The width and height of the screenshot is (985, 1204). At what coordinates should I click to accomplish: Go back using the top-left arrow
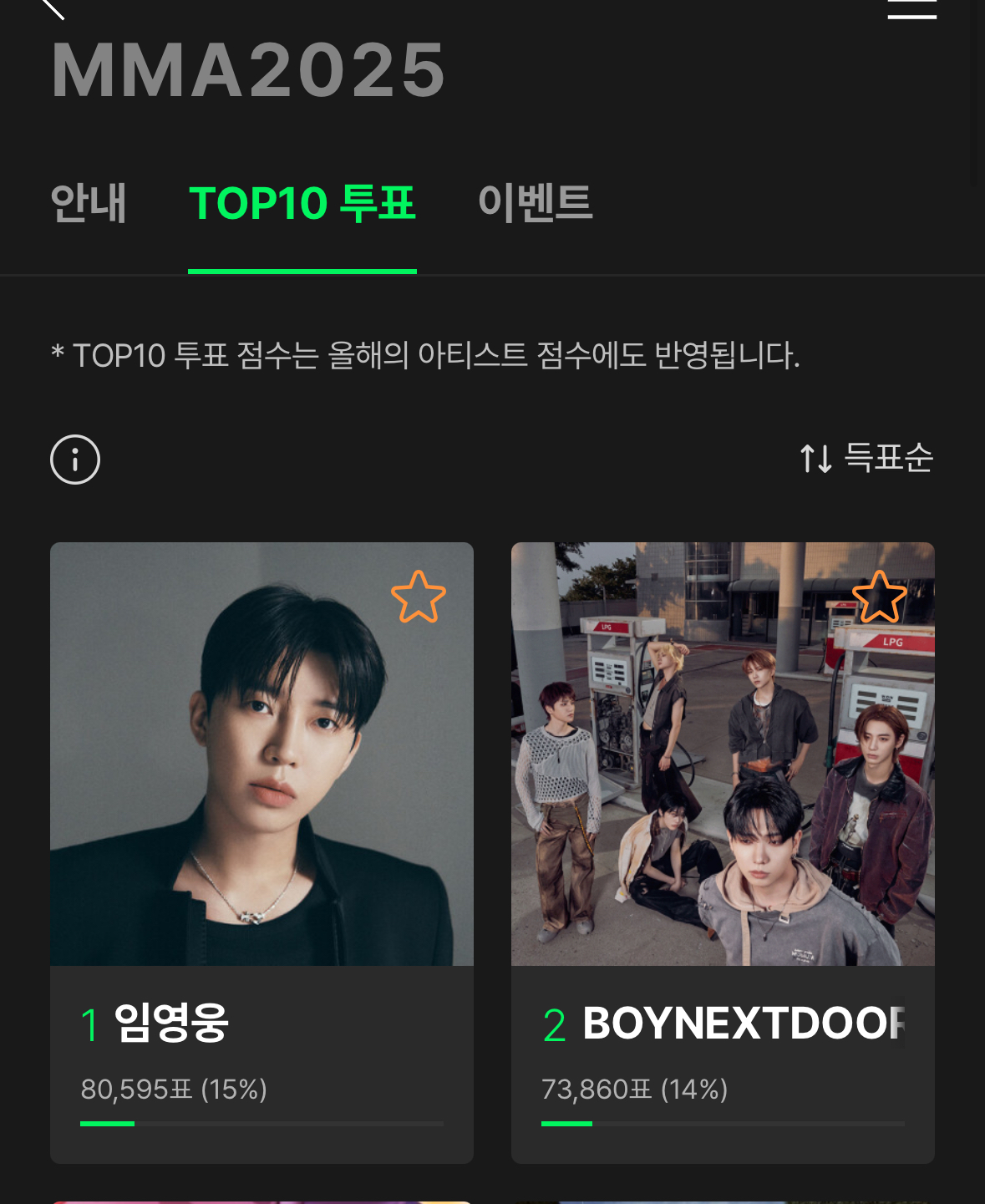click(x=52, y=8)
